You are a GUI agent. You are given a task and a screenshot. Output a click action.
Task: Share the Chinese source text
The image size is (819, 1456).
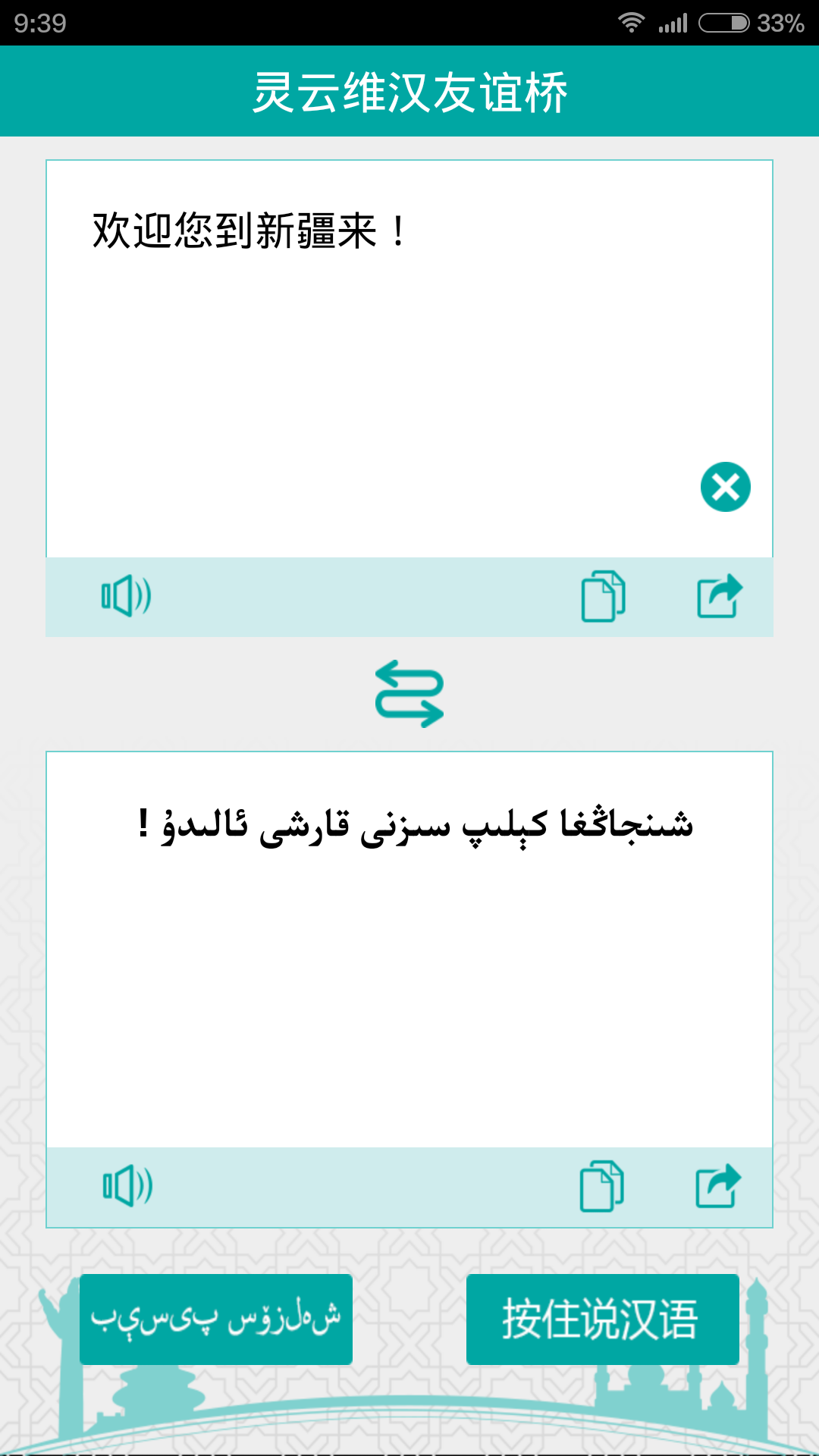(719, 596)
